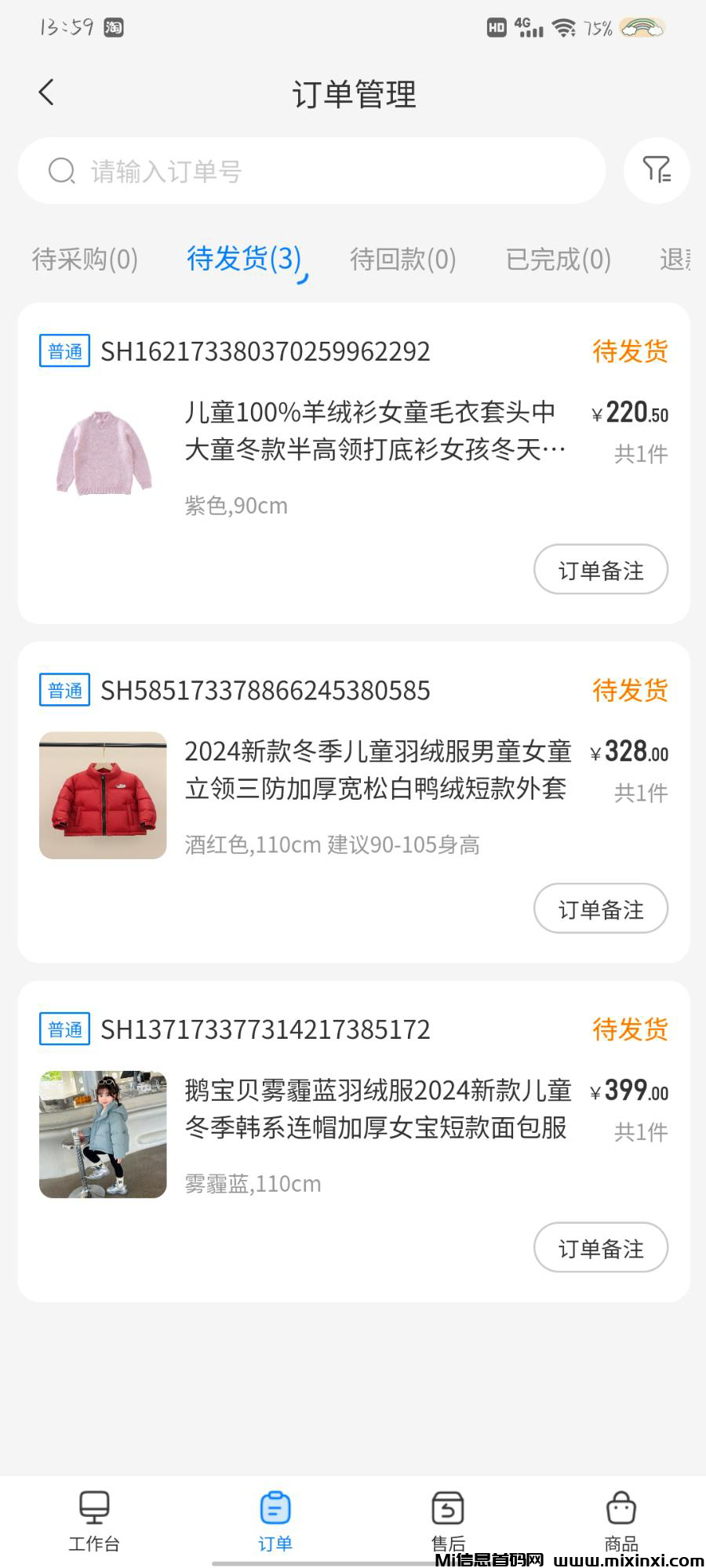
Task: Select the 订单 bottom tab
Action: click(x=275, y=1521)
